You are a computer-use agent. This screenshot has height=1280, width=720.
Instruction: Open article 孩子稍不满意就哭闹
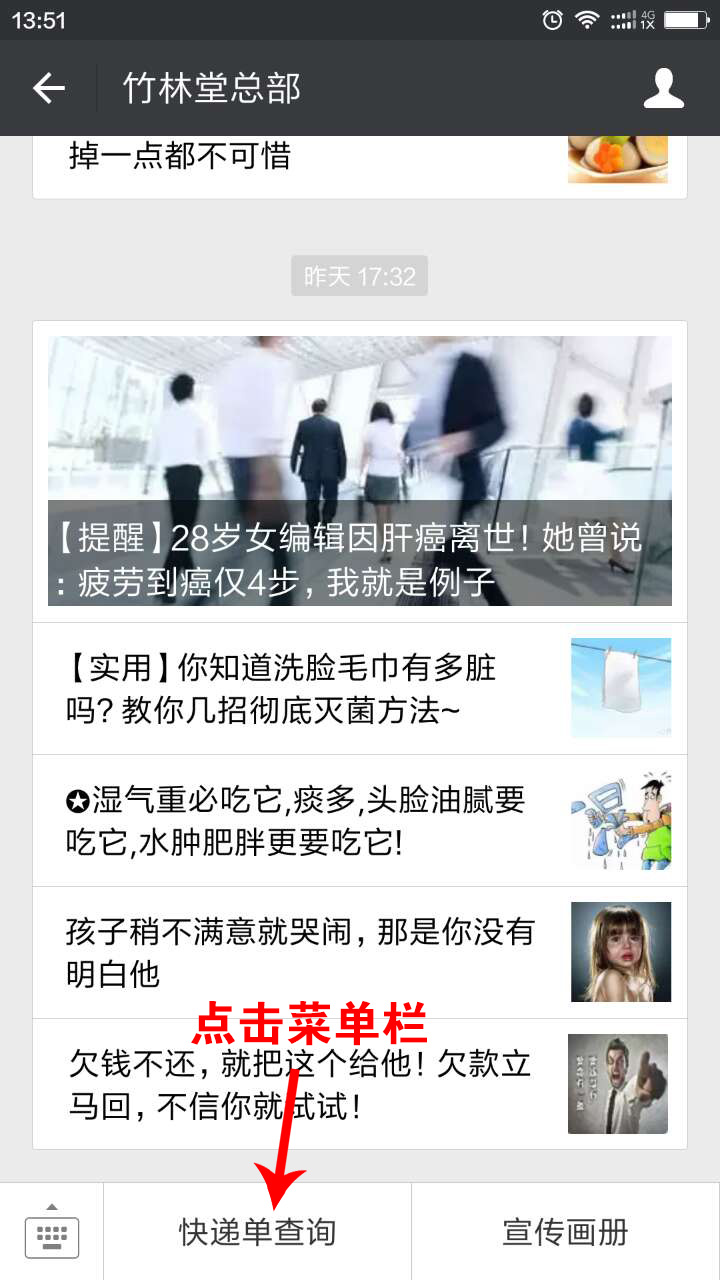click(x=360, y=953)
